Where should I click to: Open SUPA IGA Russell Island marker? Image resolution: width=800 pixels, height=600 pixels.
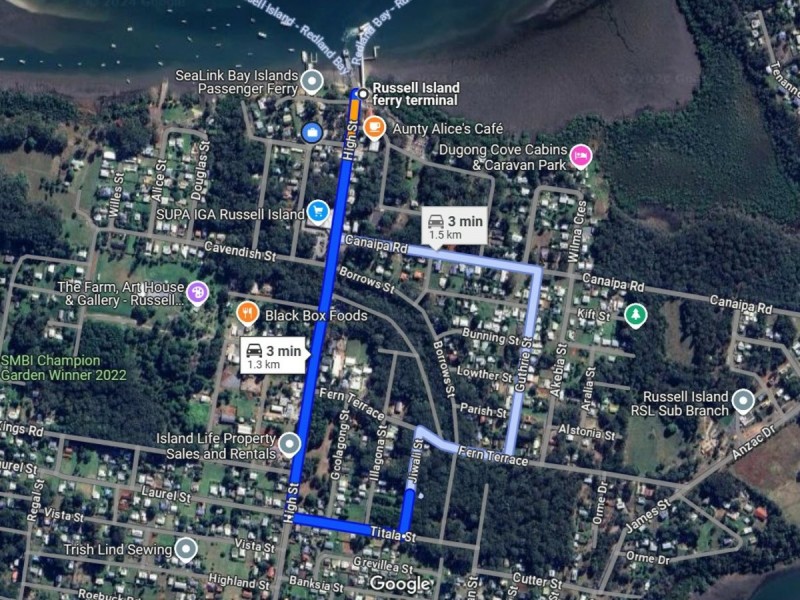tap(318, 210)
